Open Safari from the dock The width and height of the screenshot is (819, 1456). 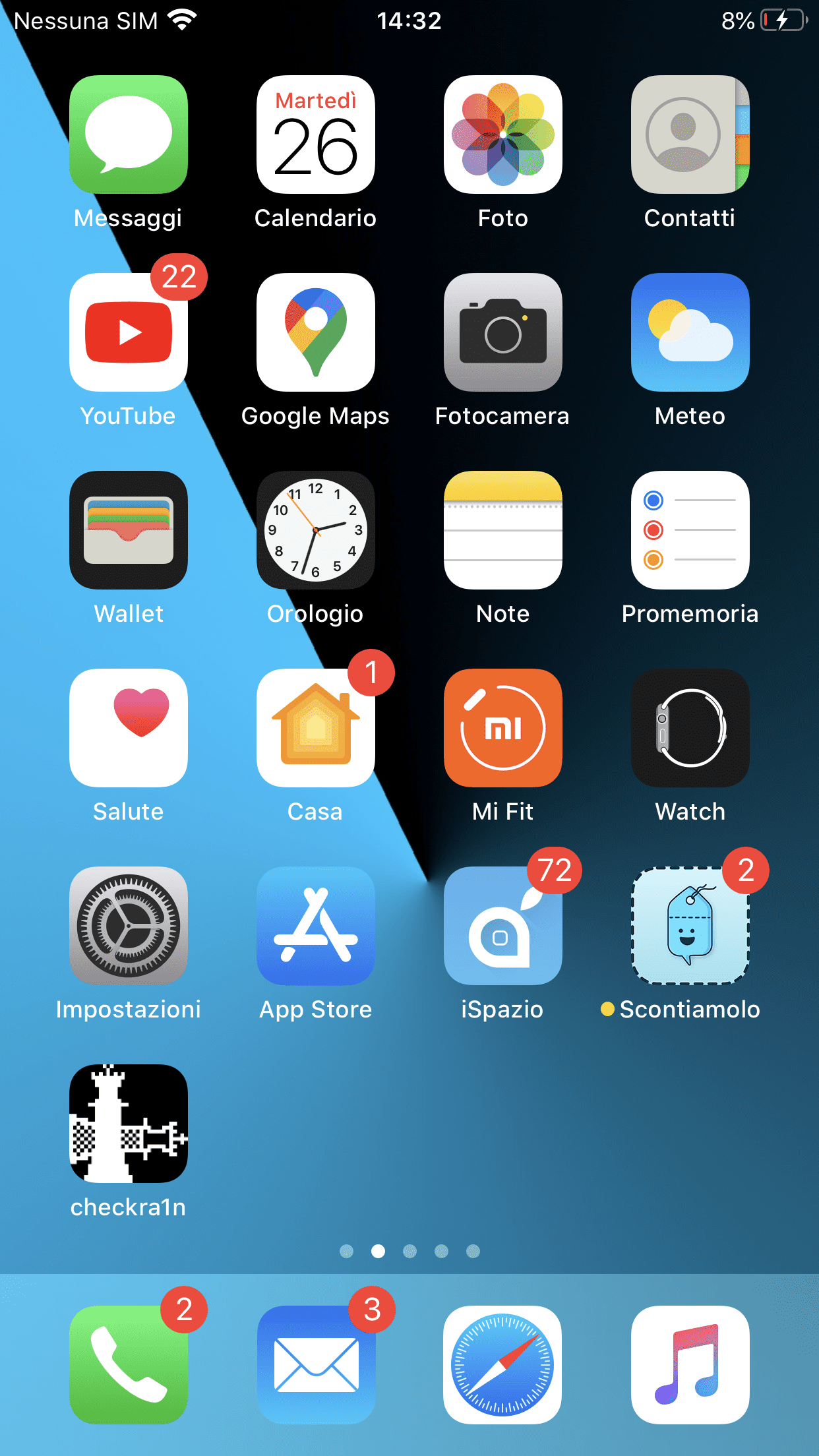coord(503,1365)
